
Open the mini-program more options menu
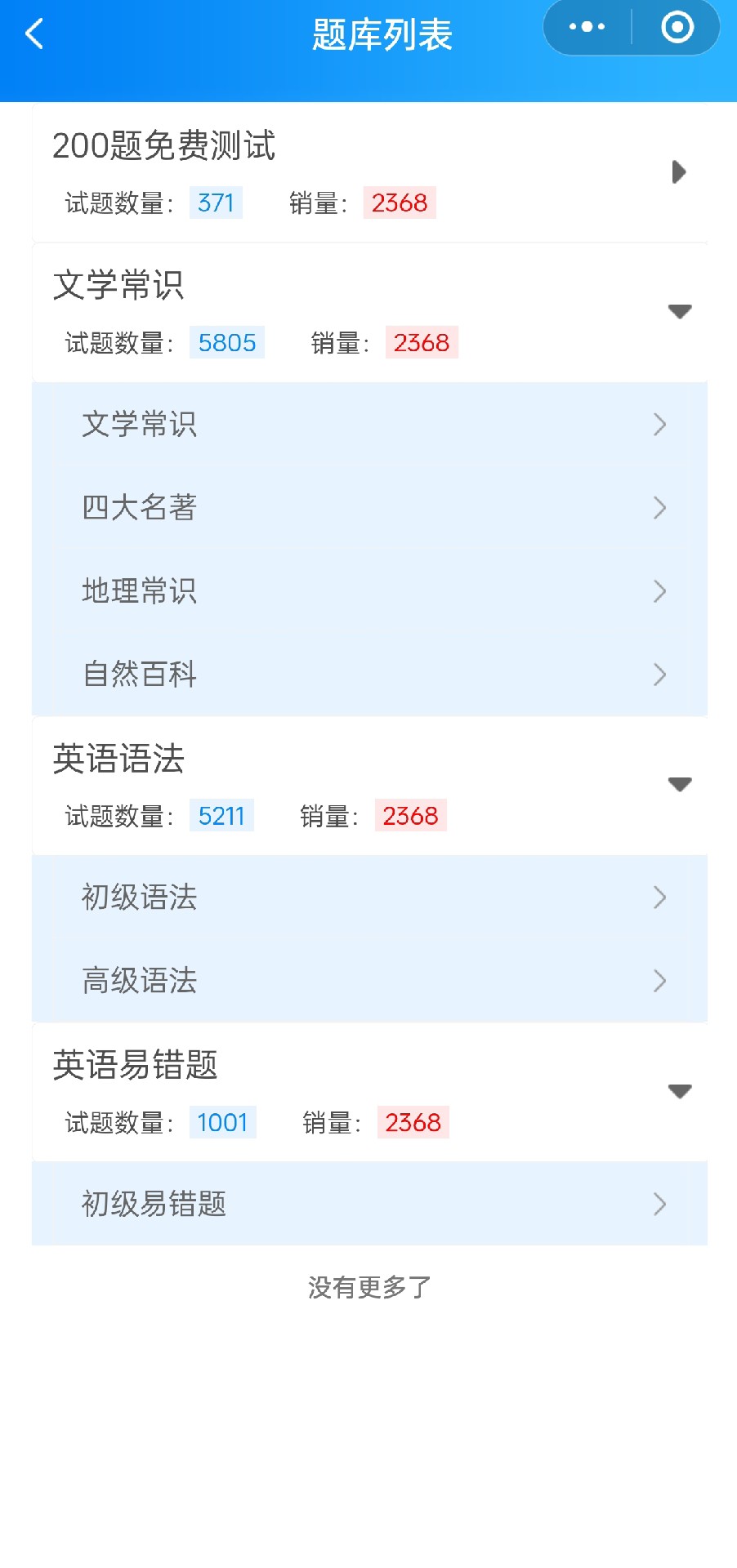click(587, 27)
